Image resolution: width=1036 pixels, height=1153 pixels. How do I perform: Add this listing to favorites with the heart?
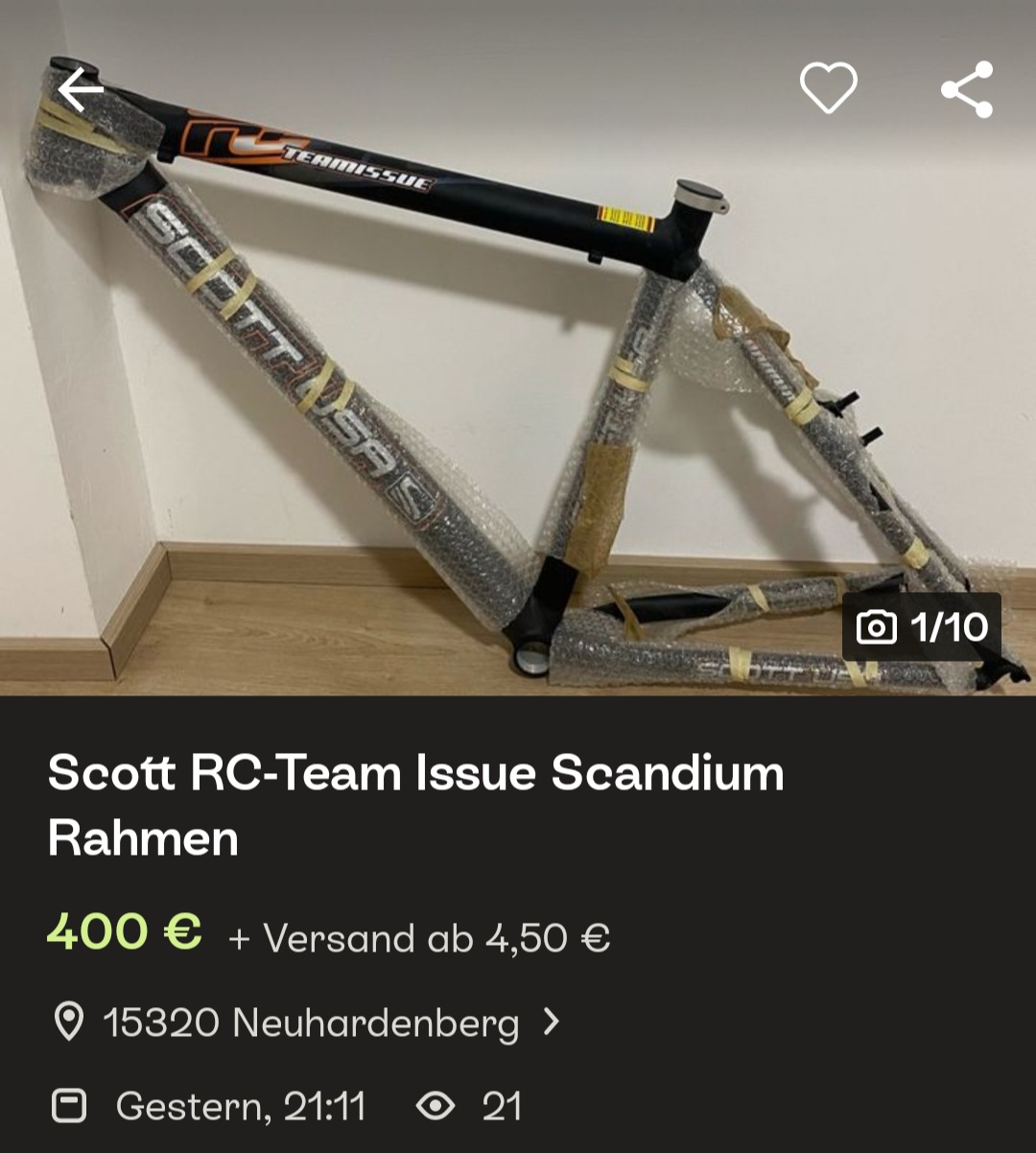coord(828,88)
